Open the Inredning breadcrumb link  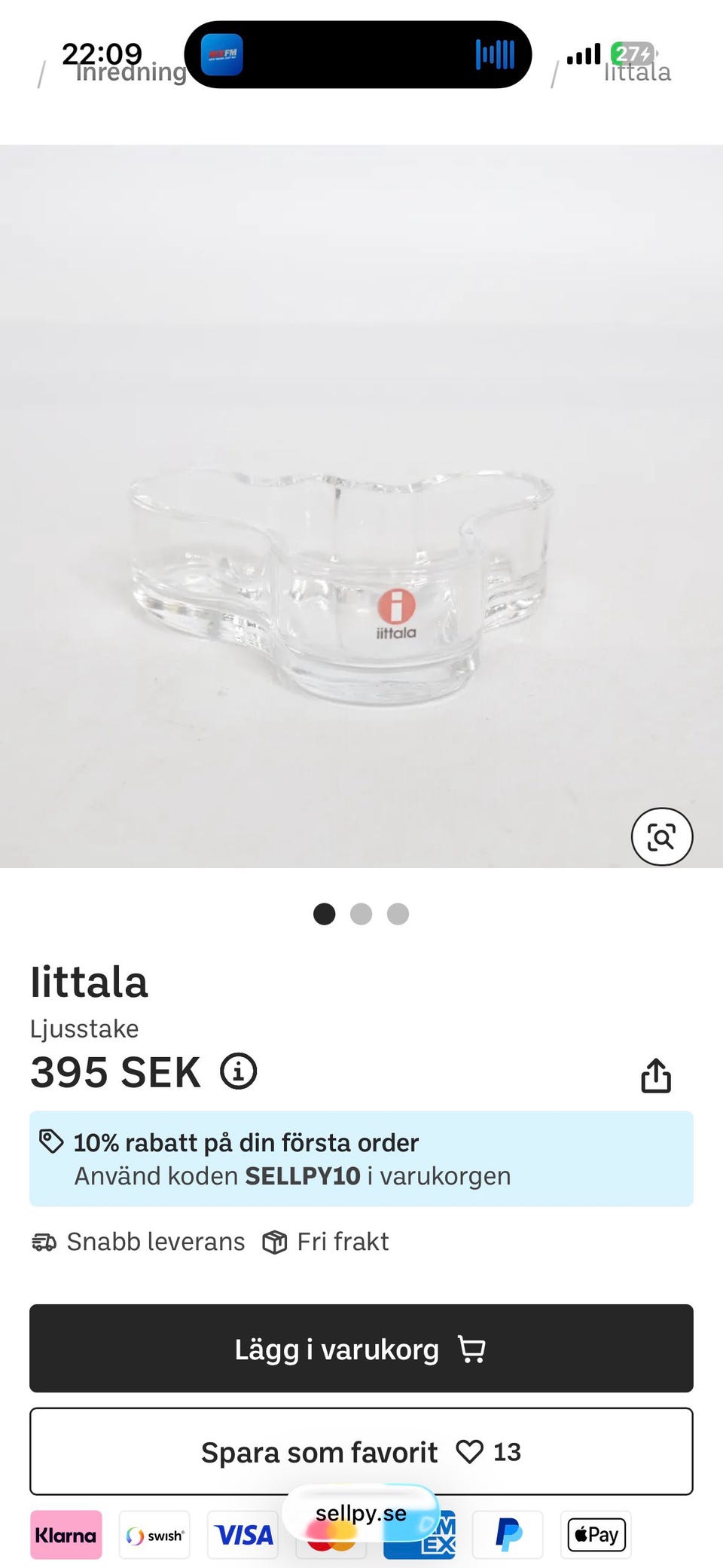point(131,72)
